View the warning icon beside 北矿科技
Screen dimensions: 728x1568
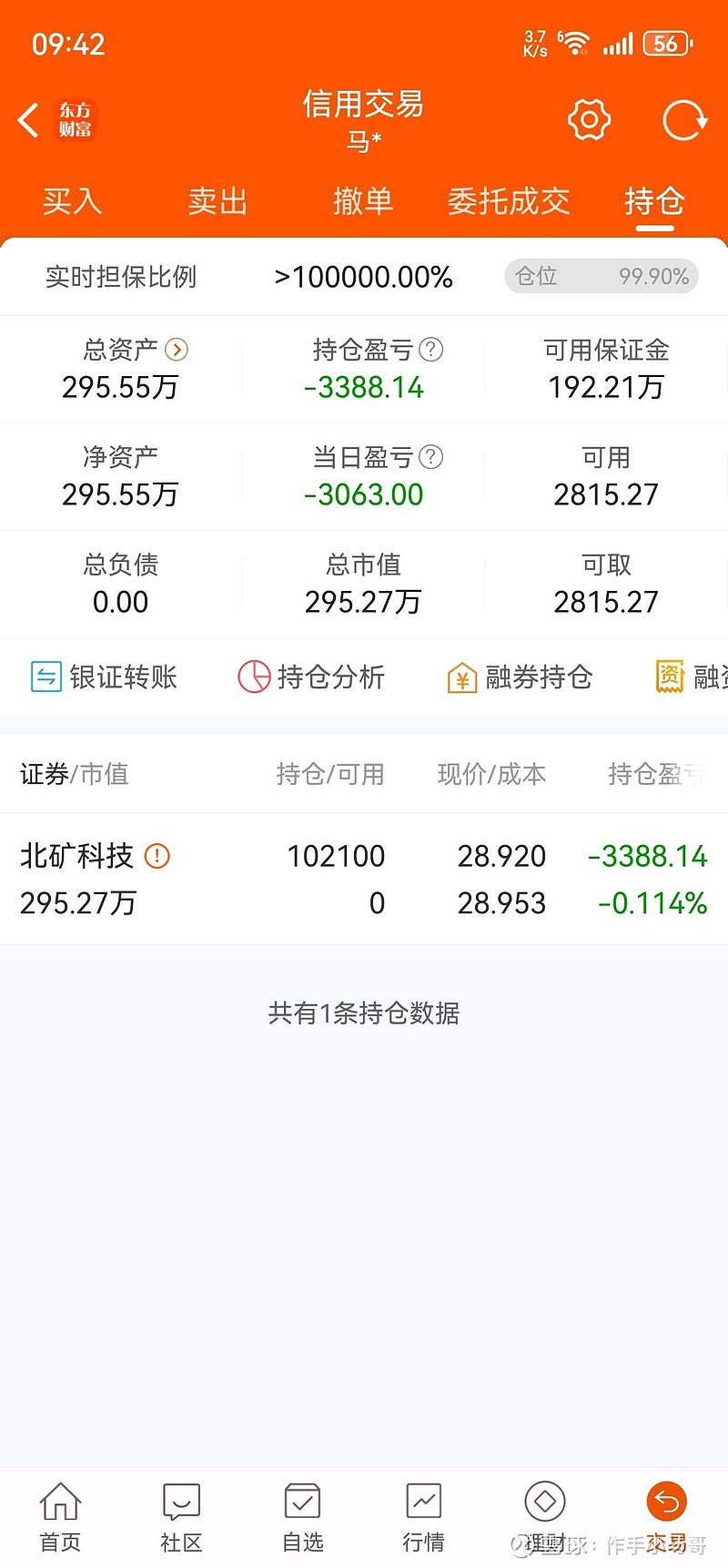click(x=157, y=856)
